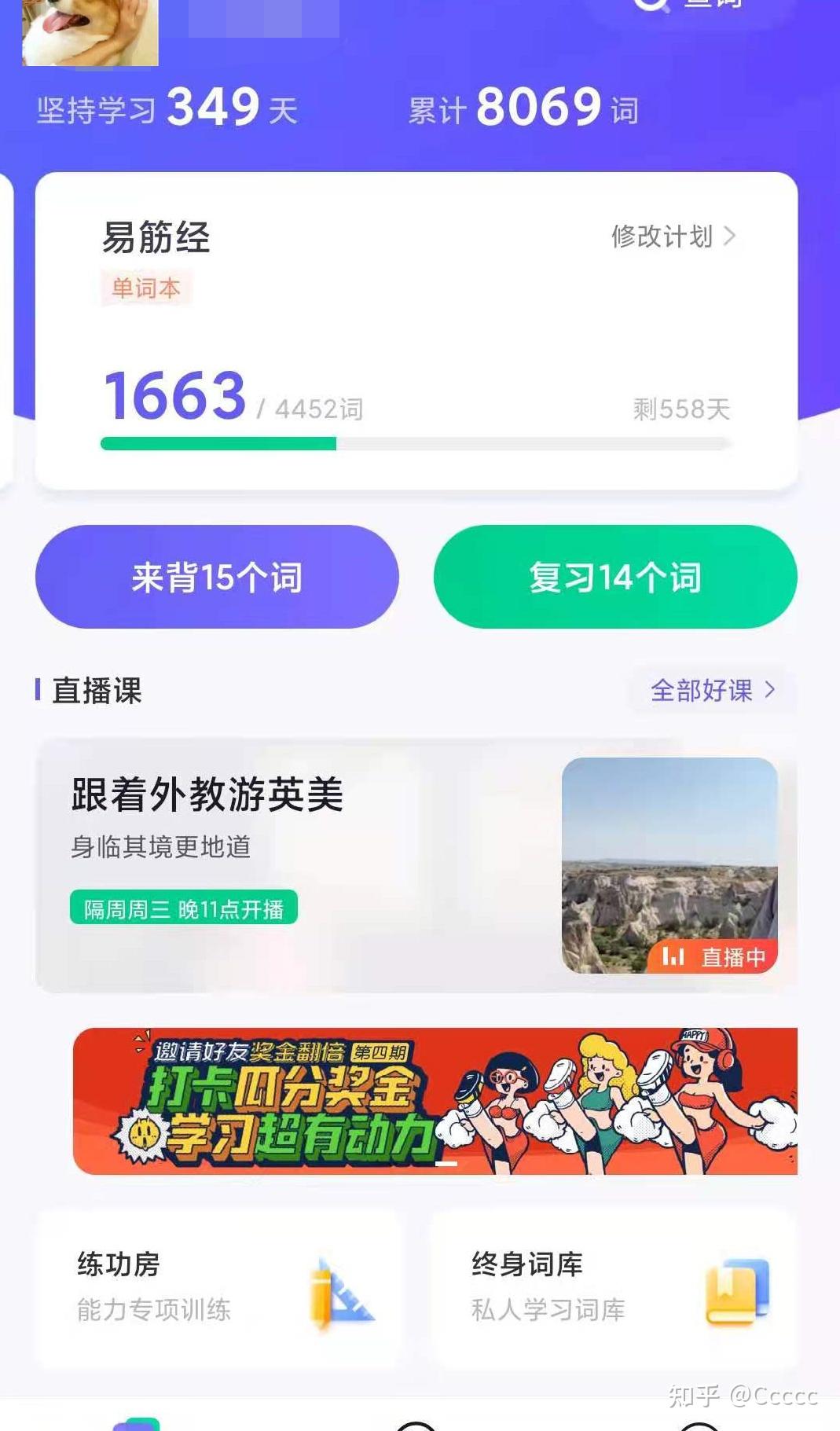The width and height of the screenshot is (840, 1431).
Task: Open the 查词 word lookup search
Action: (691, 6)
